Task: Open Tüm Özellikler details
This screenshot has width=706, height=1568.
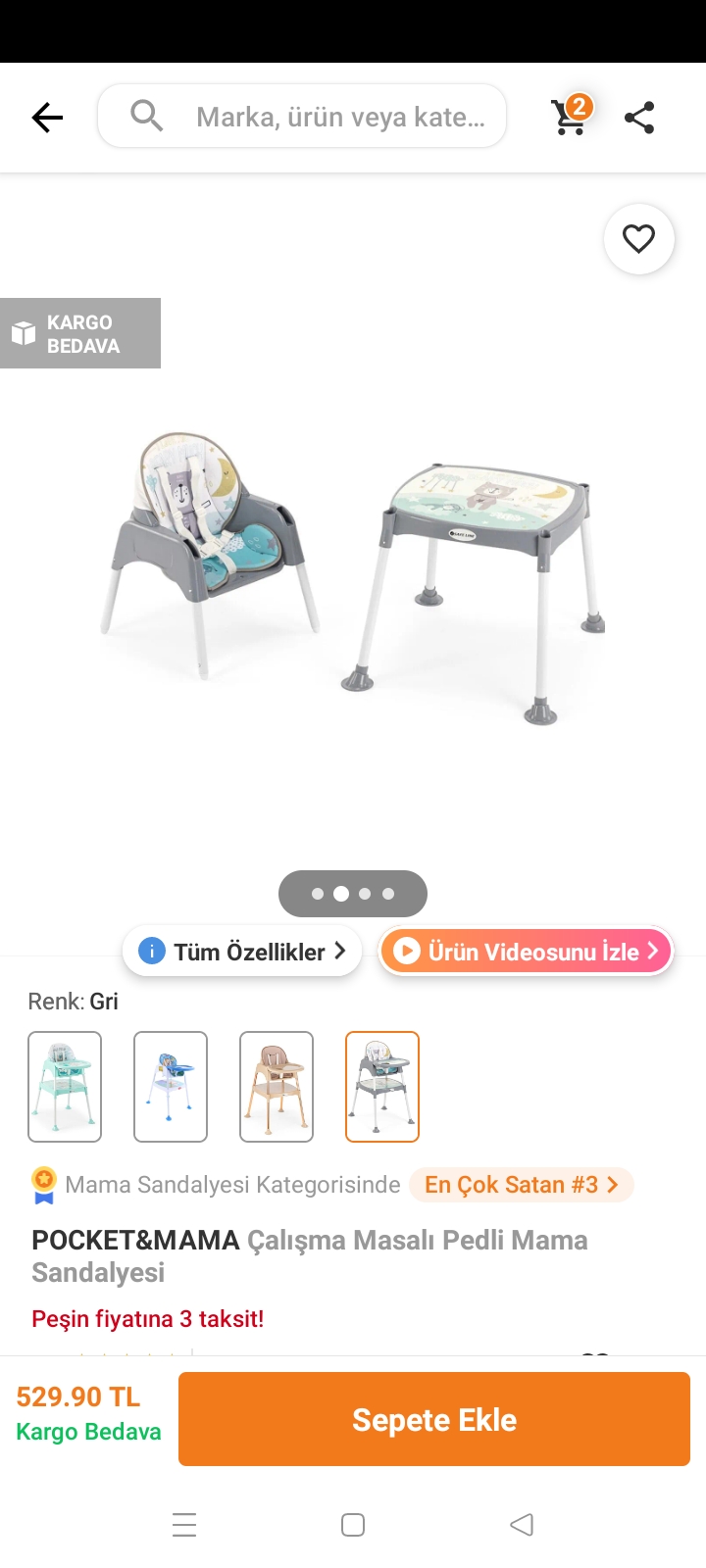Action: pos(242,952)
